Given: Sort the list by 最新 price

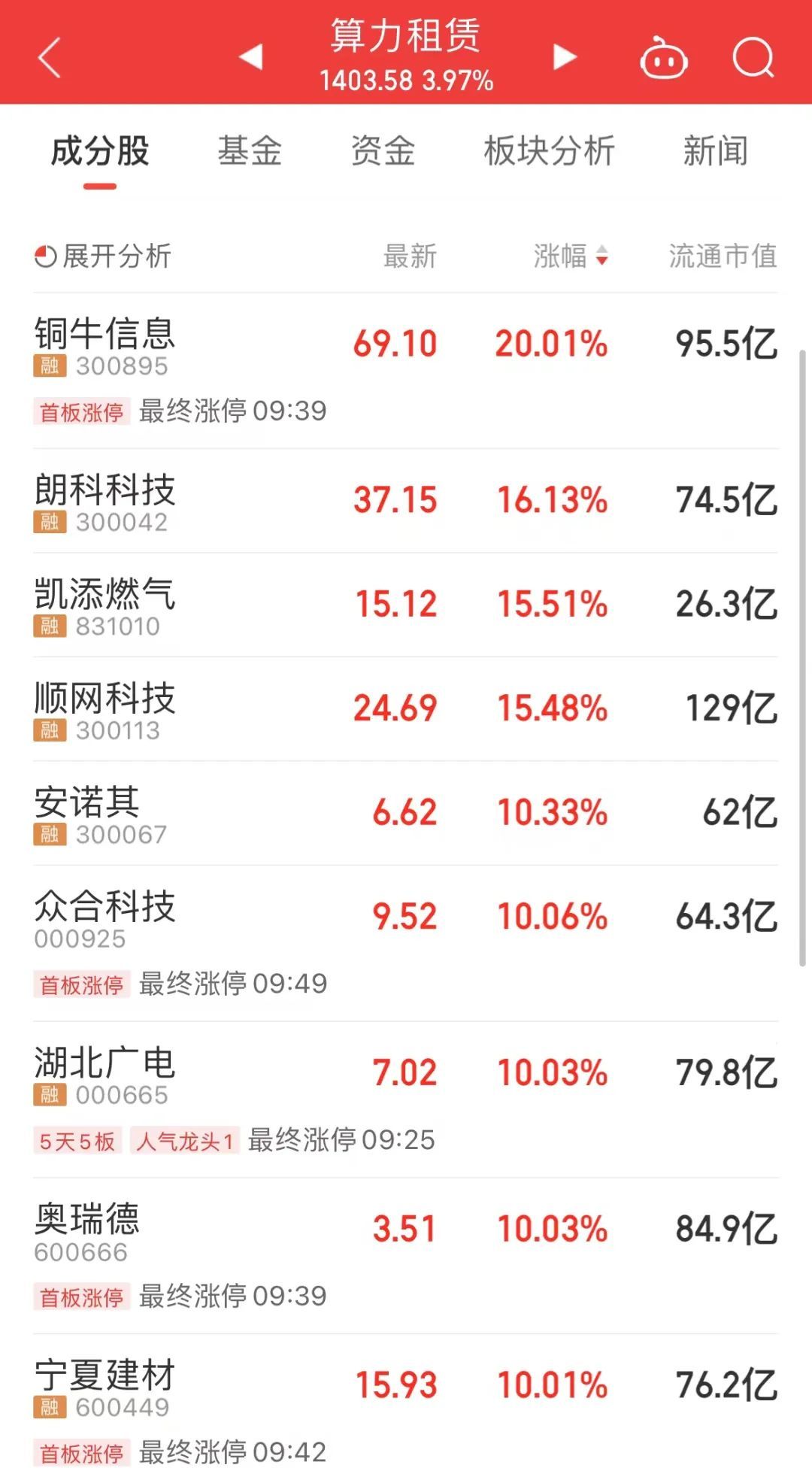Looking at the screenshot, I should coord(410,256).
